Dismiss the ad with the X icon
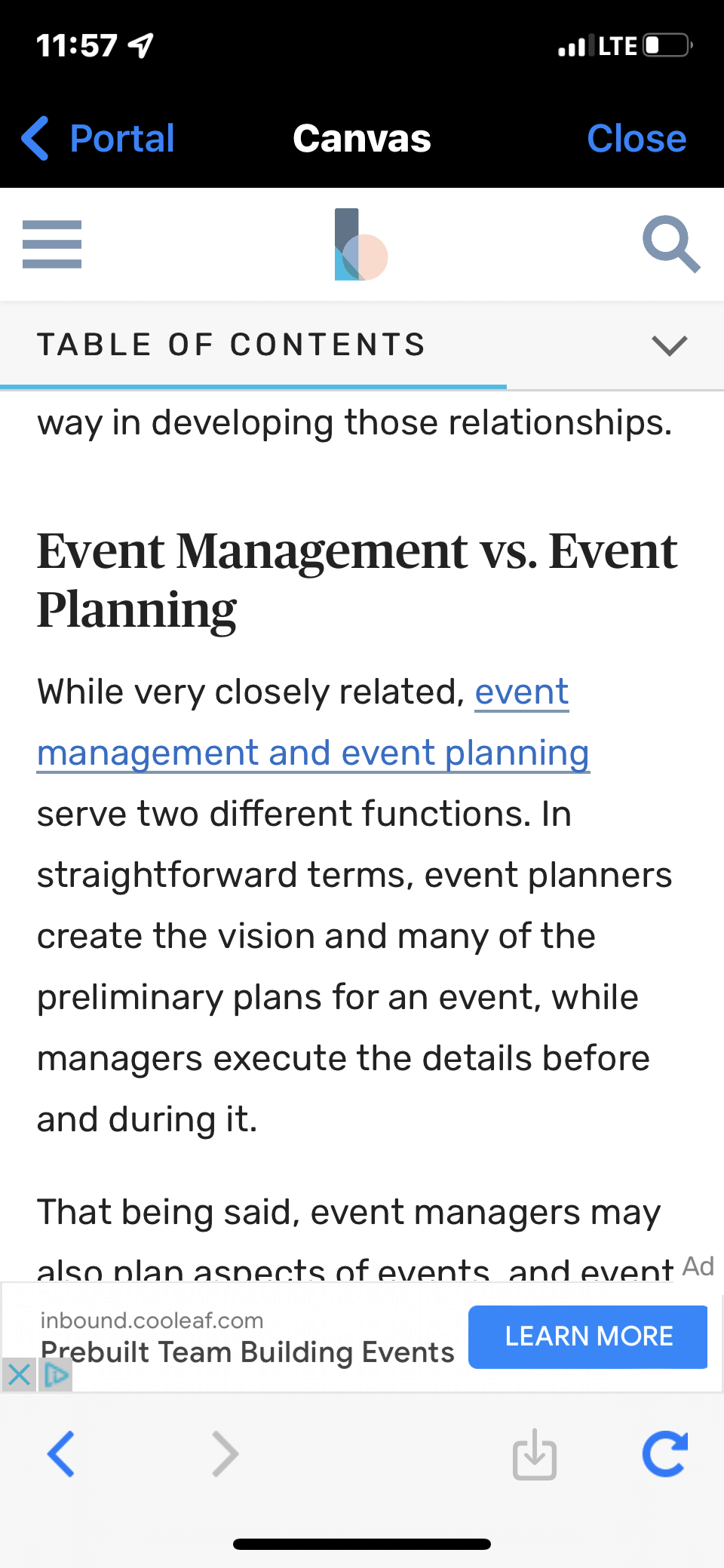This screenshot has width=724, height=1568. pos(19,1374)
